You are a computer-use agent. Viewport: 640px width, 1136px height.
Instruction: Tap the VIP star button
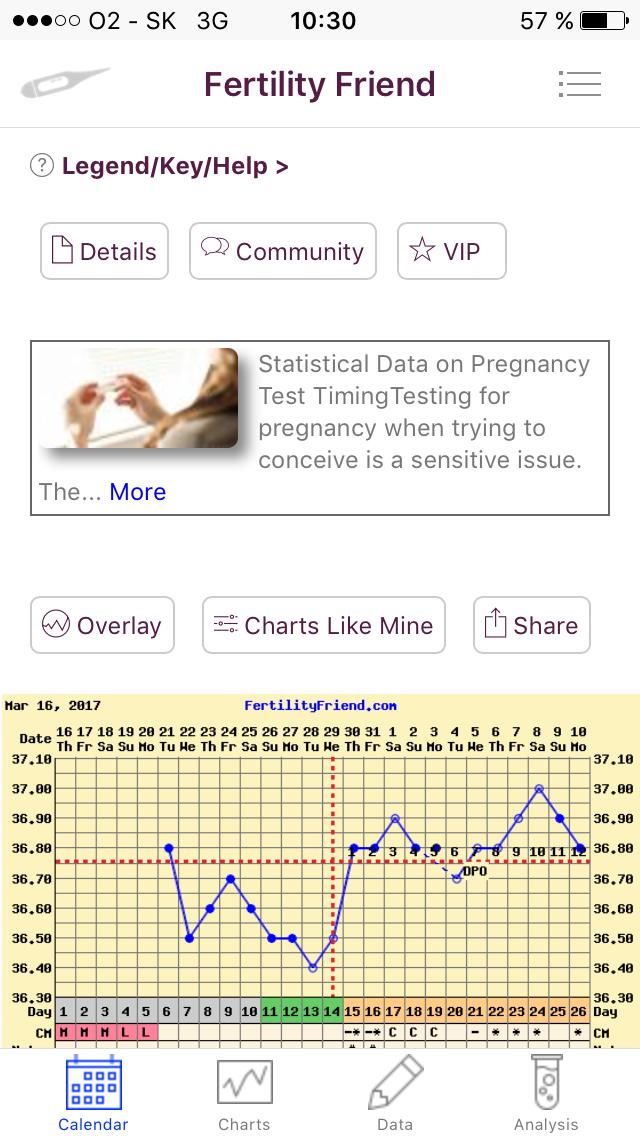(x=451, y=251)
